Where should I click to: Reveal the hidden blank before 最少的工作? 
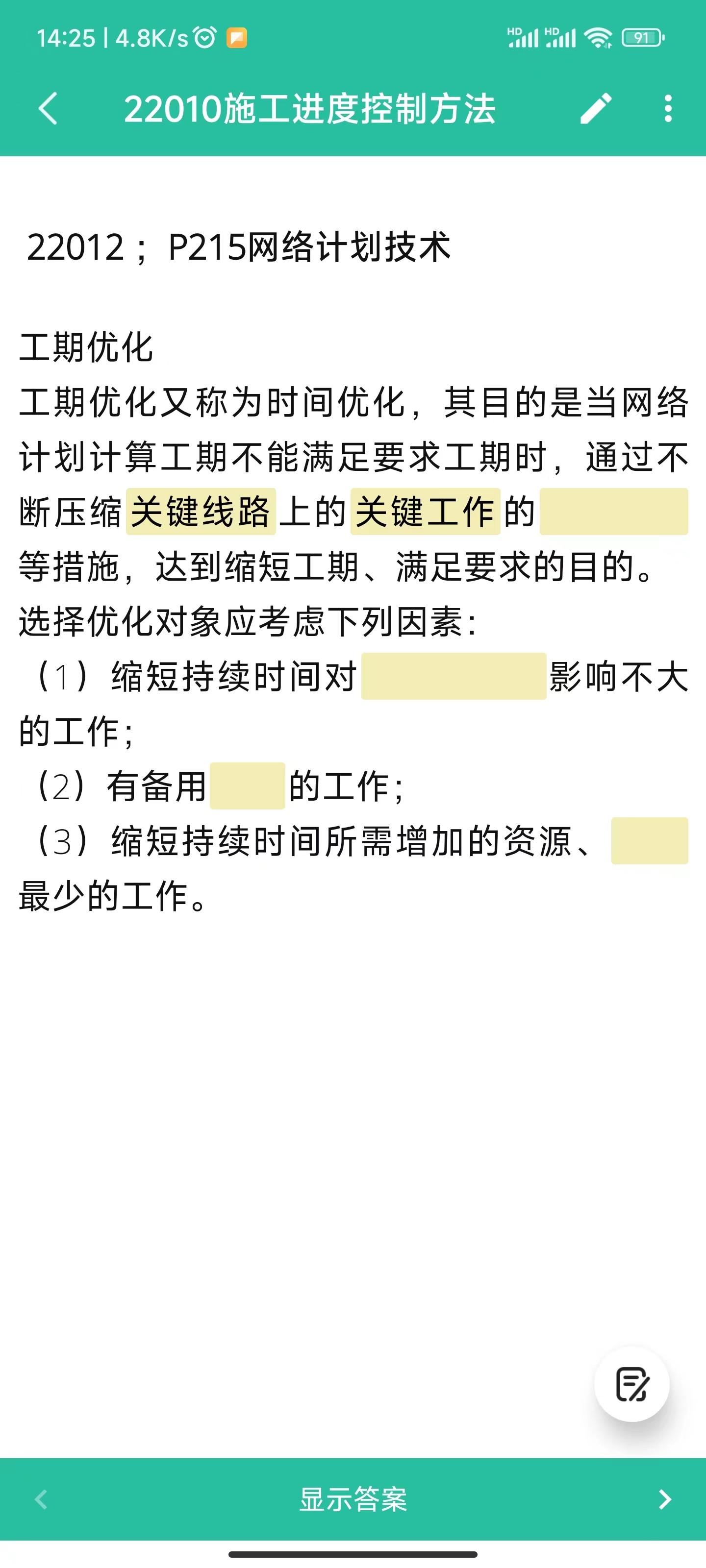pos(649,841)
